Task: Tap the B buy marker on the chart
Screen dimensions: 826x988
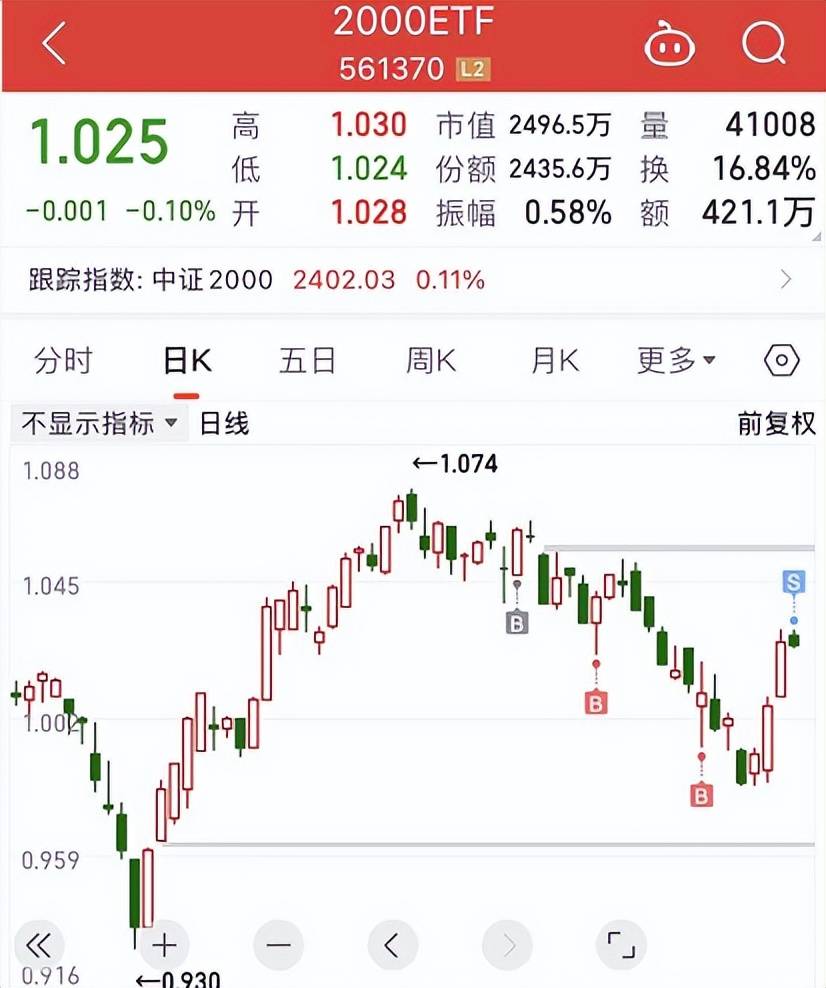Action: (x=596, y=703)
